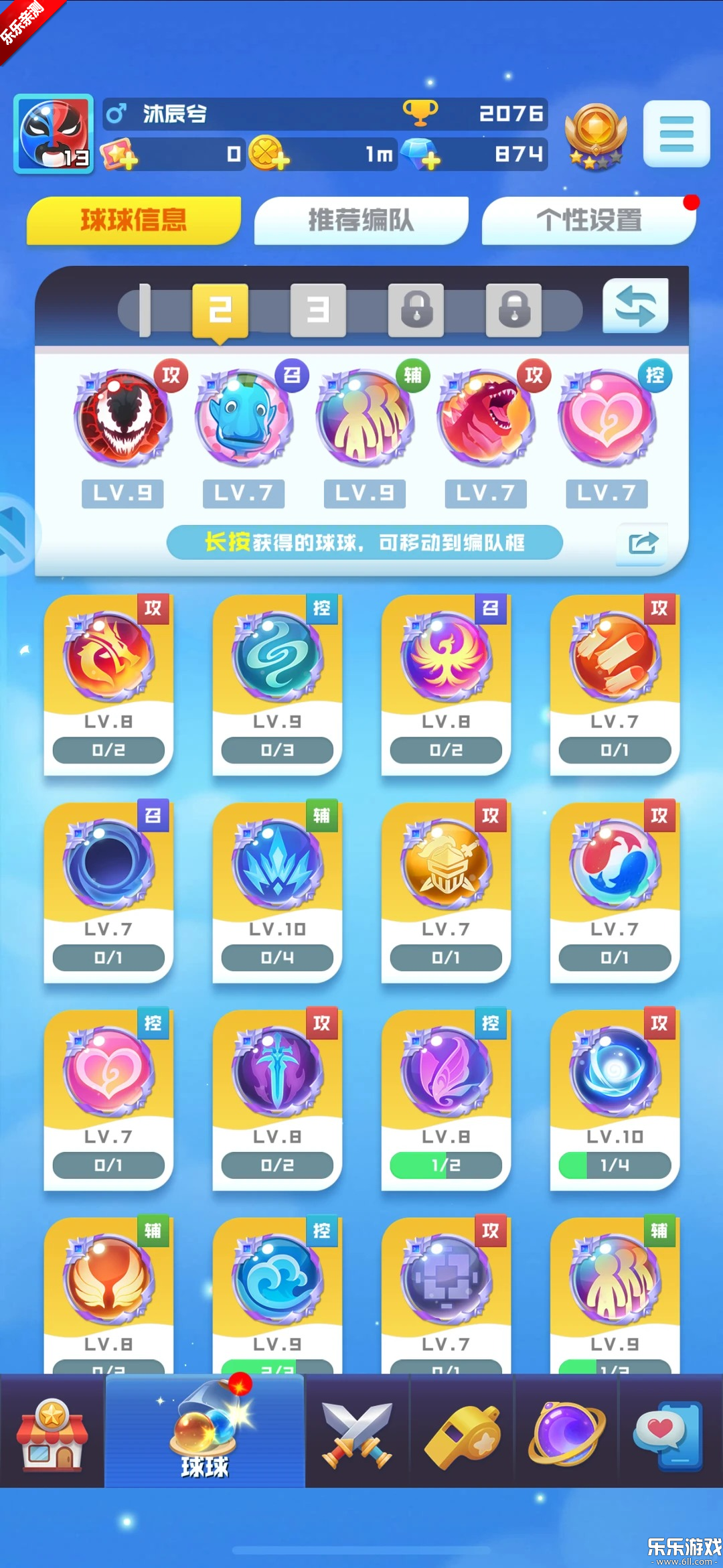
Task: Open the whistle tab in bottom bar
Action: coord(462,1433)
